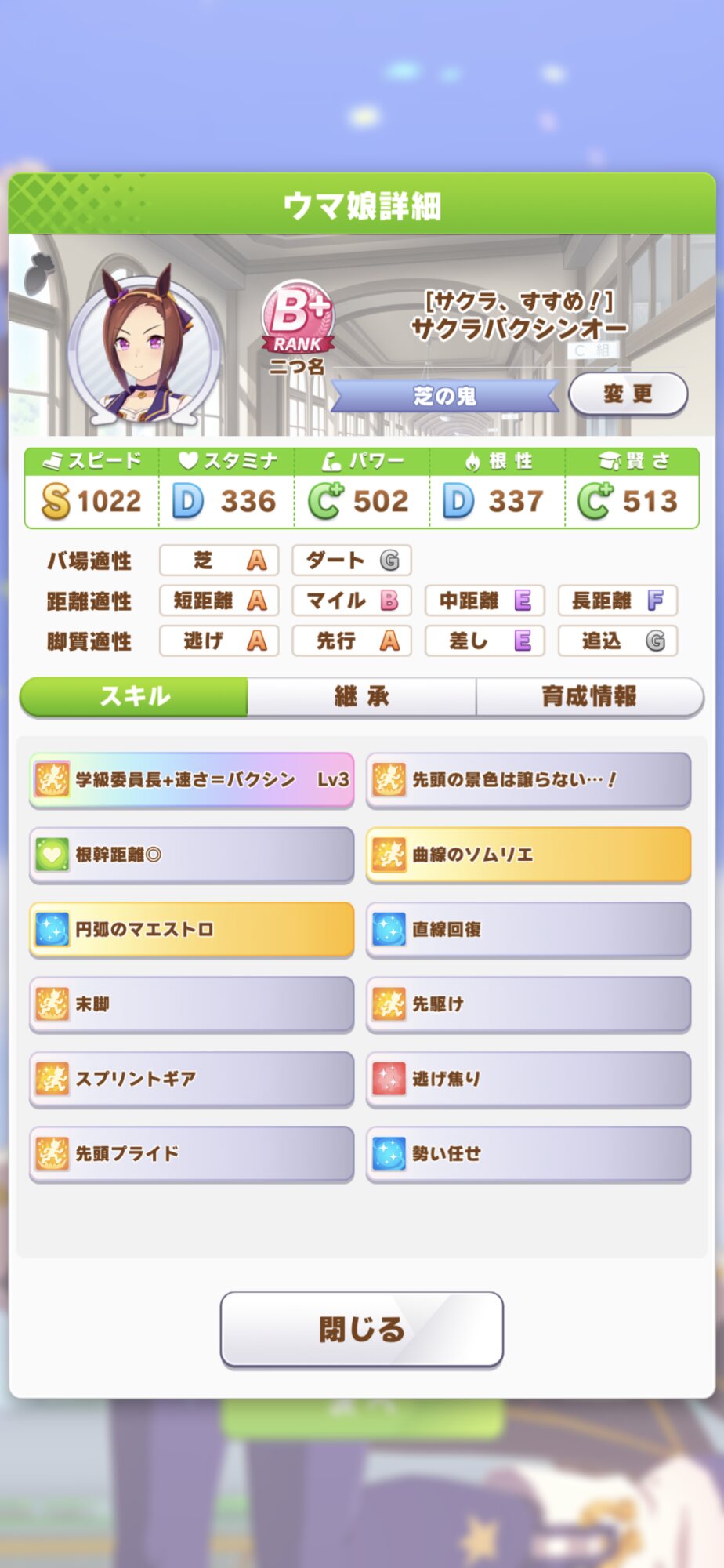The height and width of the screenshot is (1568, 724).
Task: Open skill 先頭の景色は譲らない…！
Action: (528, 779)
